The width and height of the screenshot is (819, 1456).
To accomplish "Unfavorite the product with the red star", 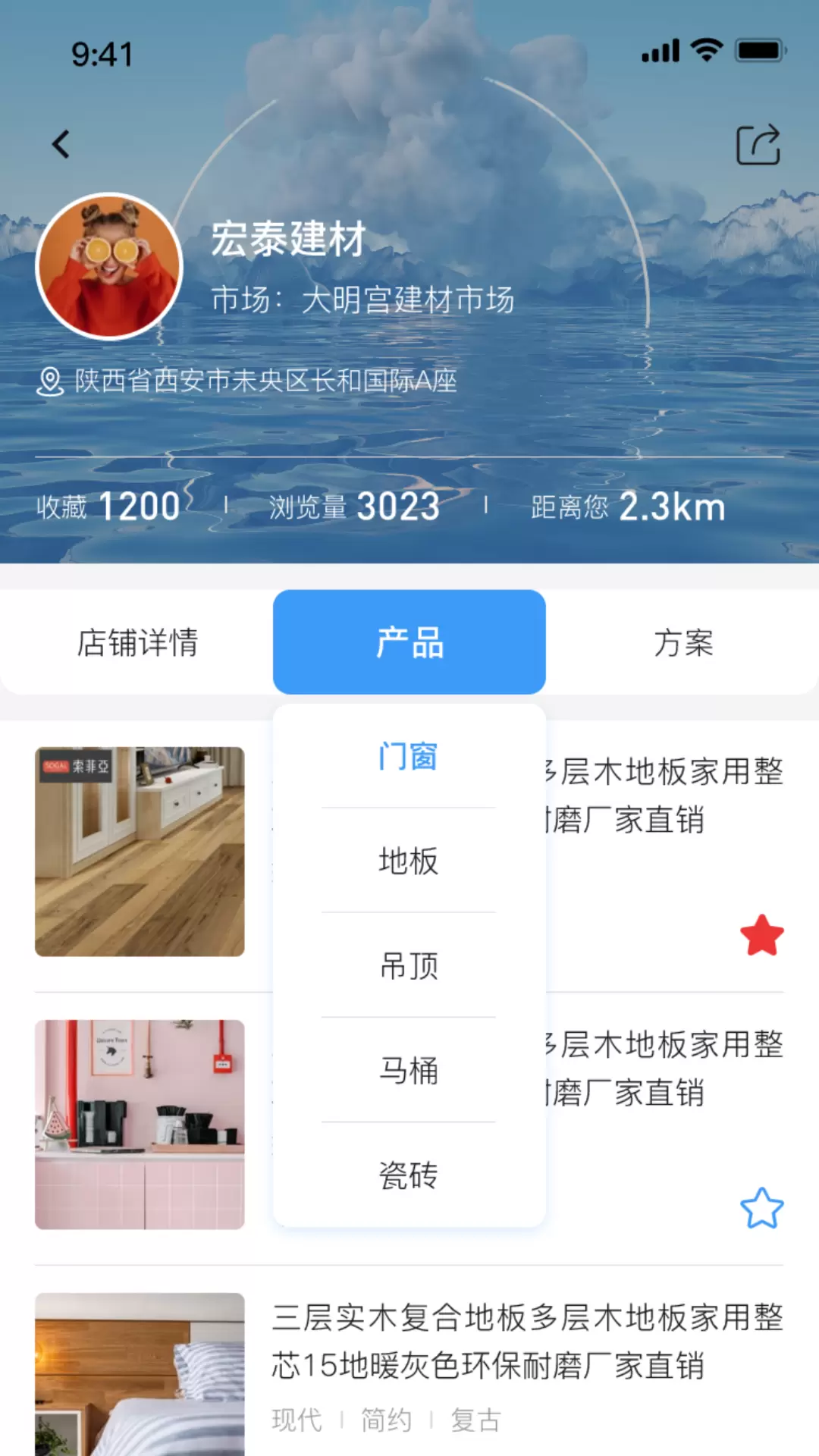I will click(x=762, y=935).
